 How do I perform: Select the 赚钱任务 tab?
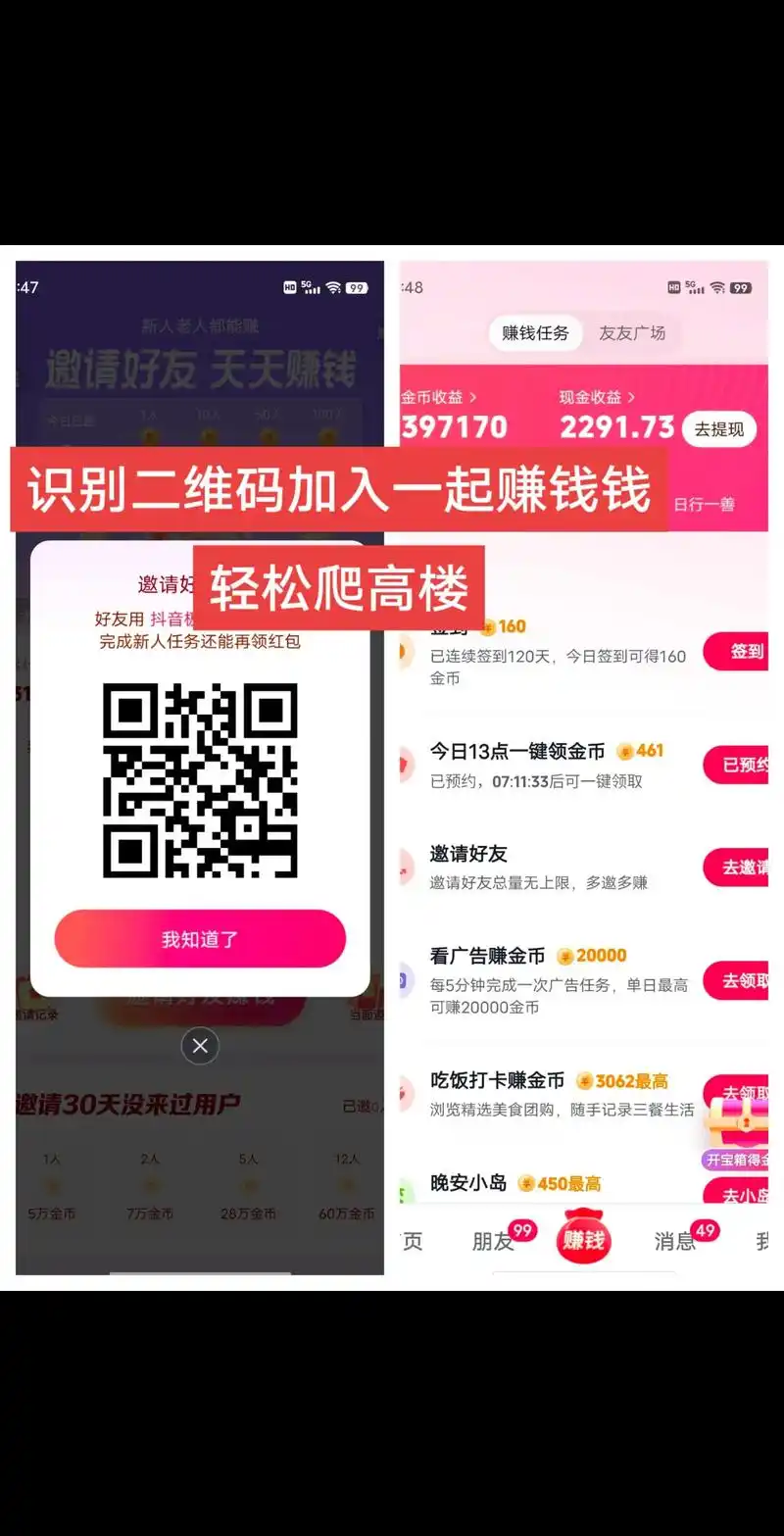tap(534, 333)
